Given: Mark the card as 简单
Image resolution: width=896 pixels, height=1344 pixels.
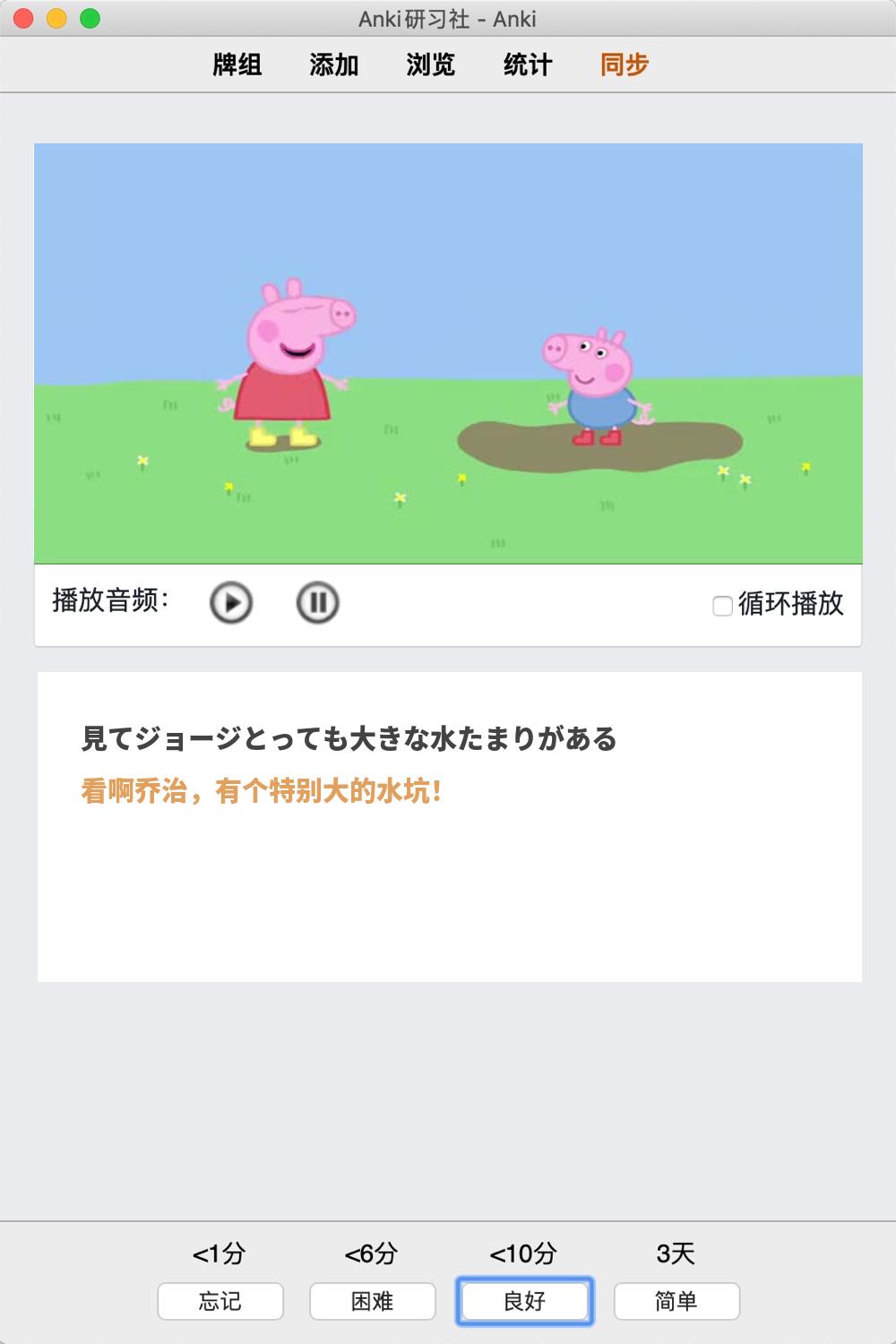Looking at the screenshot, I should click(676, 1301).
